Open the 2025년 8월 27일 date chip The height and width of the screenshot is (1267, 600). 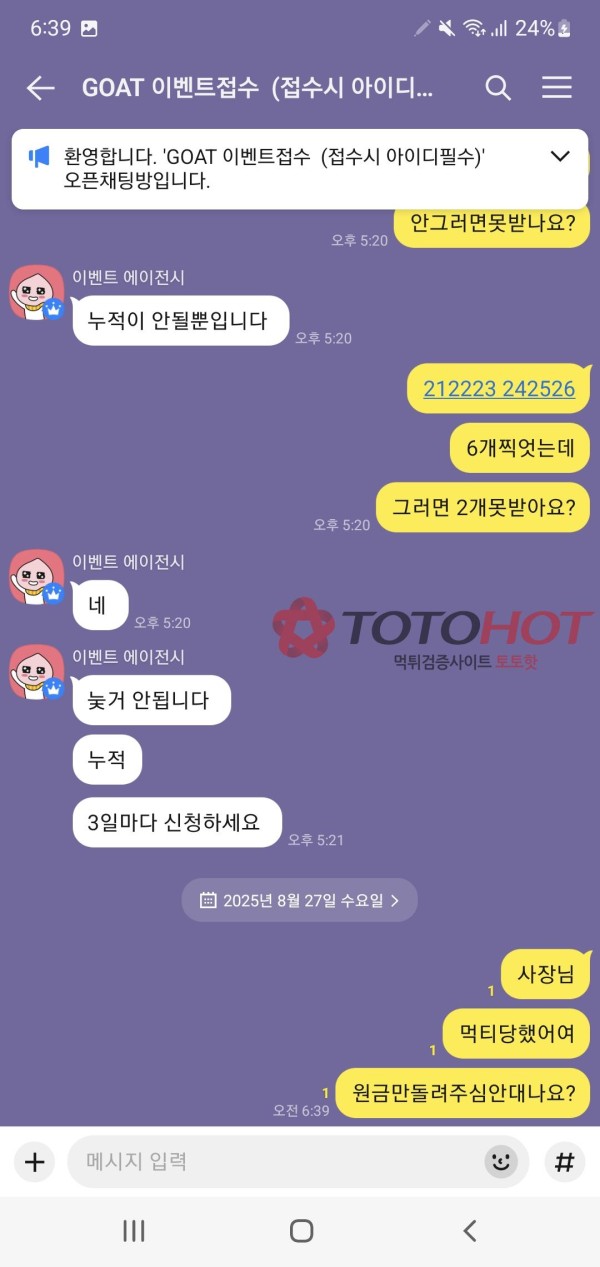pos(299,900)
